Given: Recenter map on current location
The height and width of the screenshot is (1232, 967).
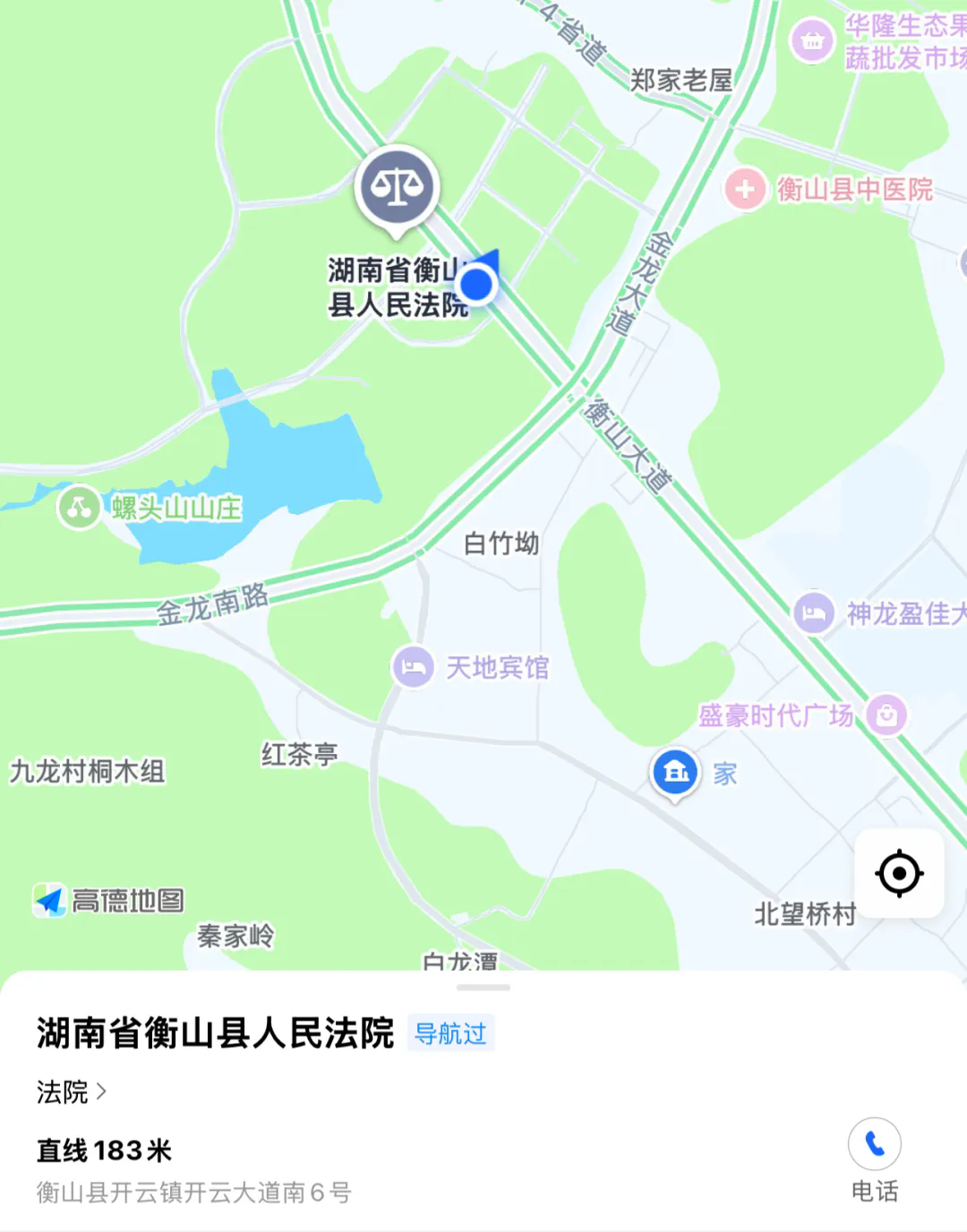Looking at the screenshot, I should pyautogui.click(x=899, y=873).
